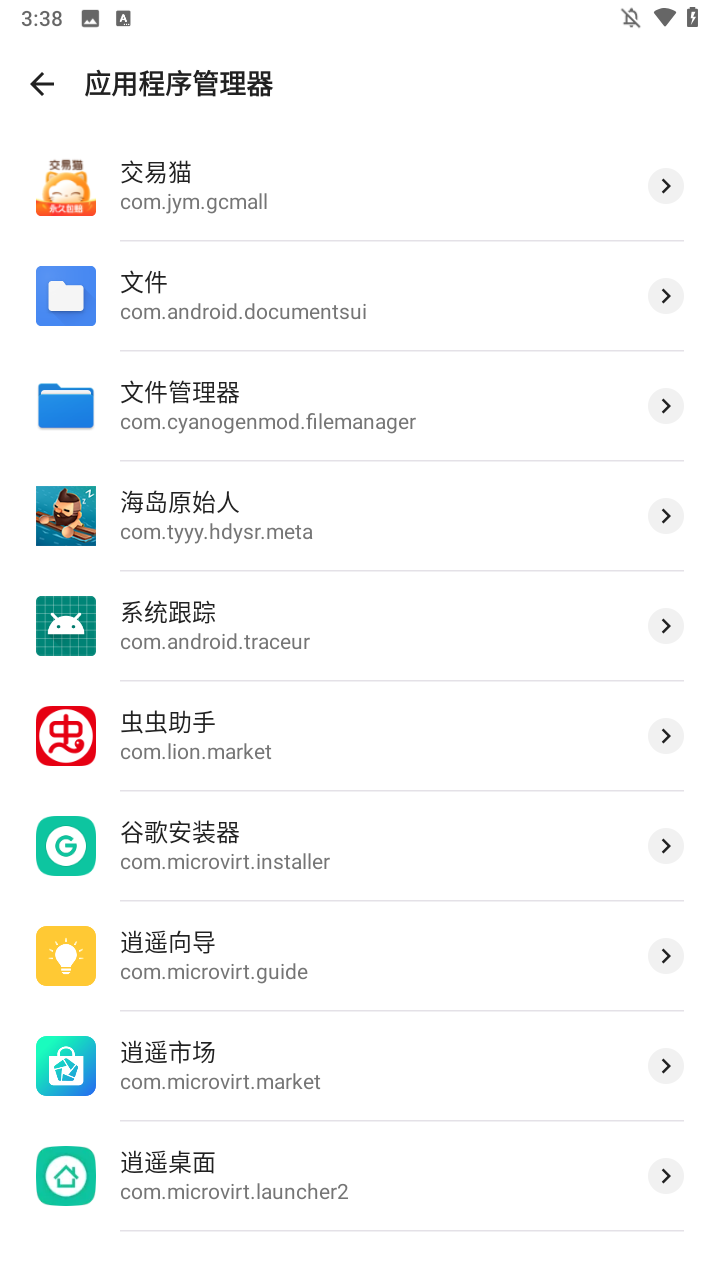Expand details for 交易猫
The image size is (720, 1280).
pos(665,185)
